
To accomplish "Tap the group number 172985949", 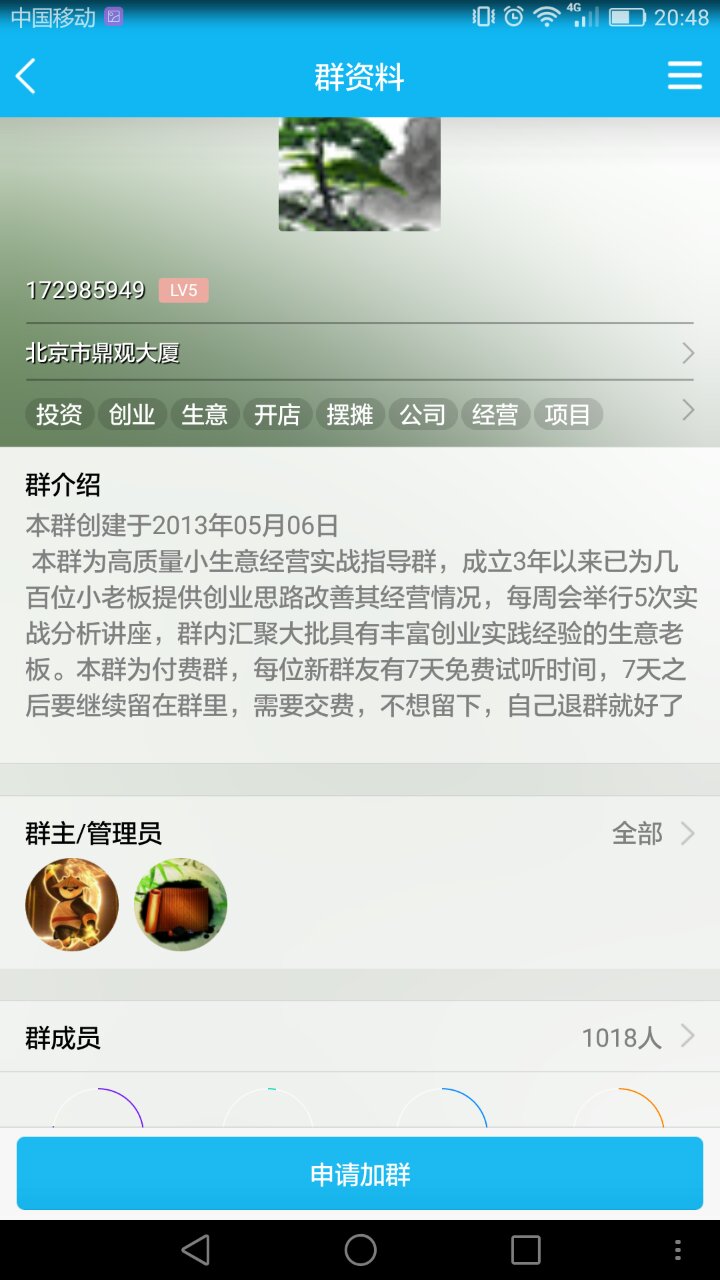I will 85,290.
